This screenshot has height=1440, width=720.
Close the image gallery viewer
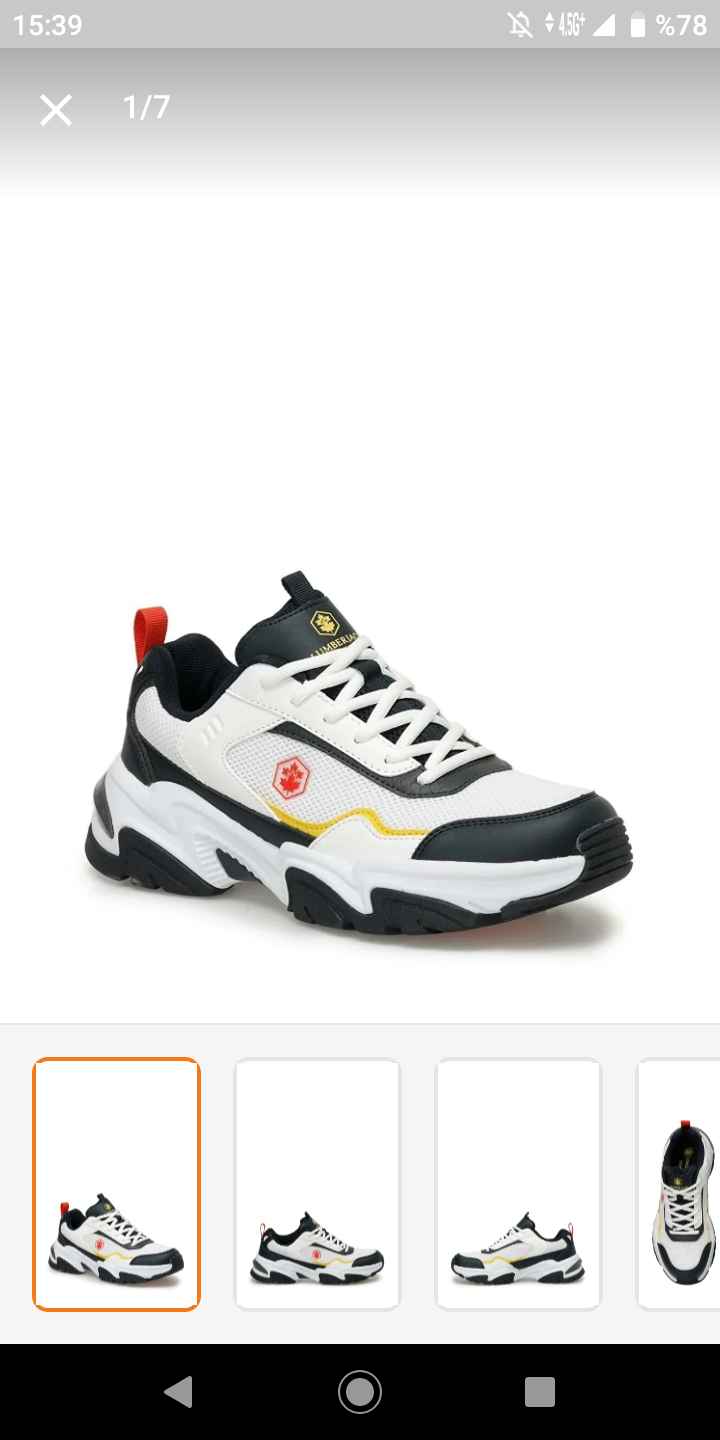(56, 109)
